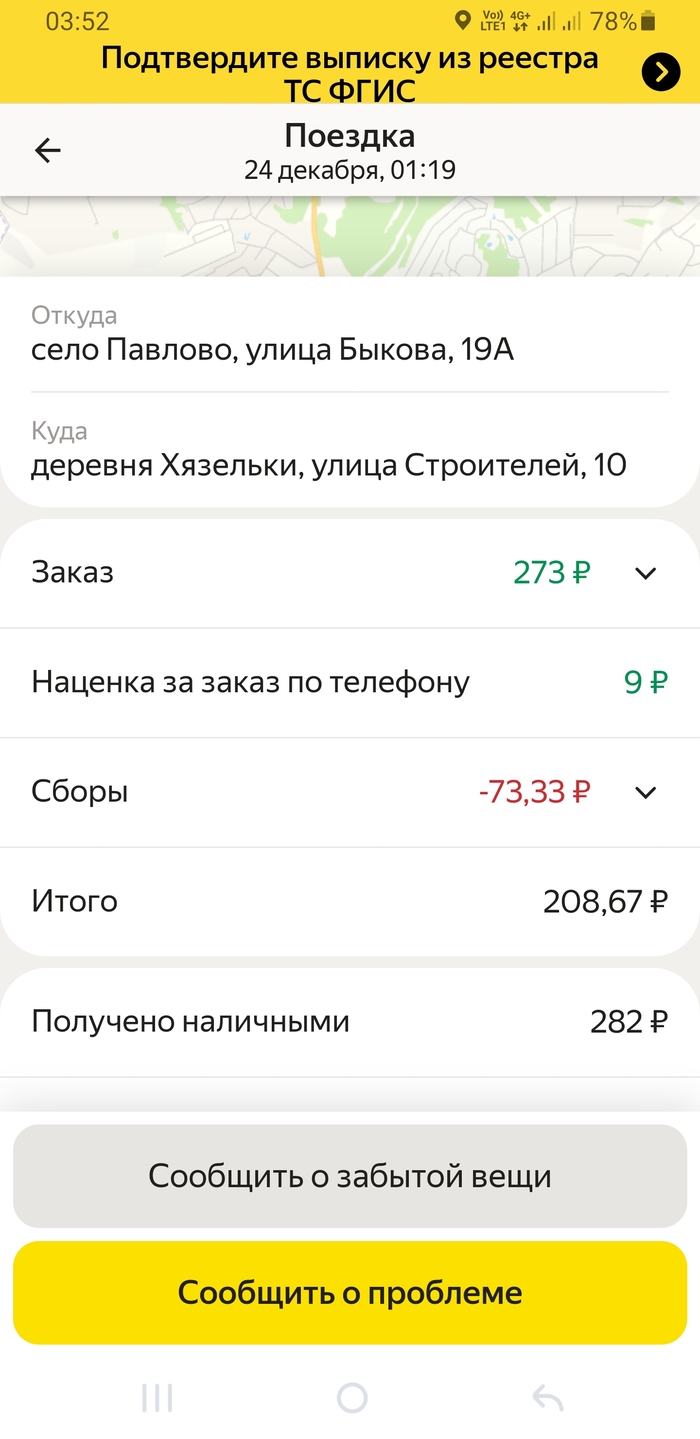Go back from the trip details
Viewport: 700px width, 1439px height.
(x=48, y=151)
